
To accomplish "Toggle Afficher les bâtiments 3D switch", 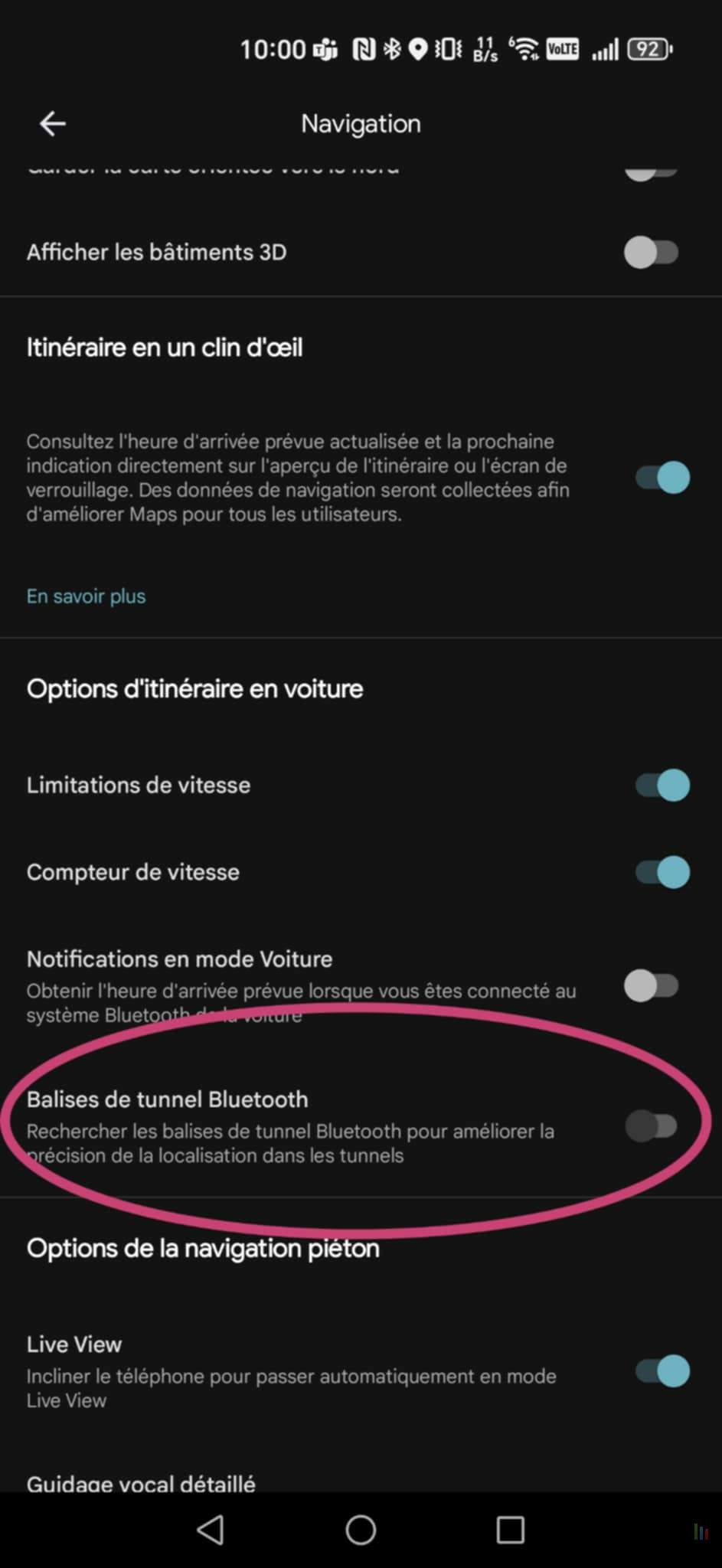I will click(x=652, y=253).
